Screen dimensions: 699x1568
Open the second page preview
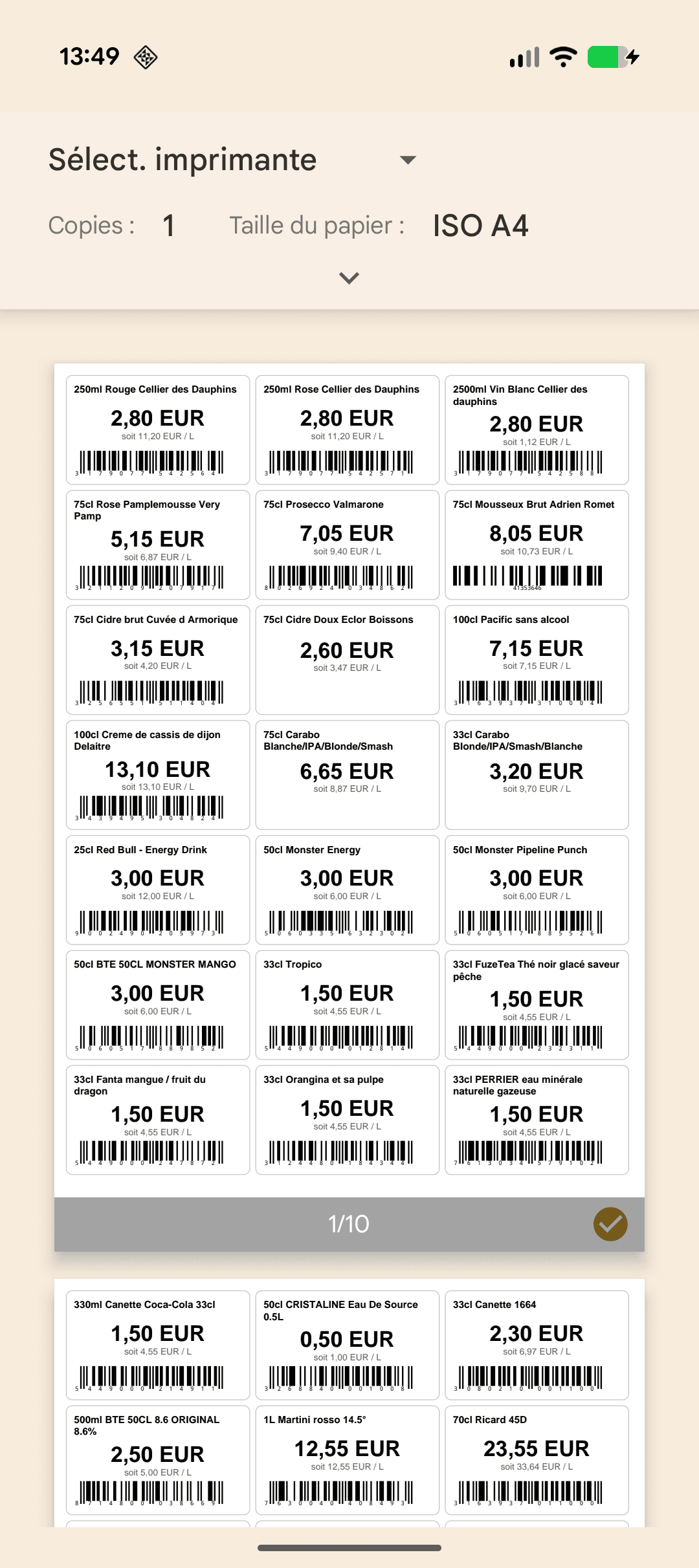[349, 1402]
